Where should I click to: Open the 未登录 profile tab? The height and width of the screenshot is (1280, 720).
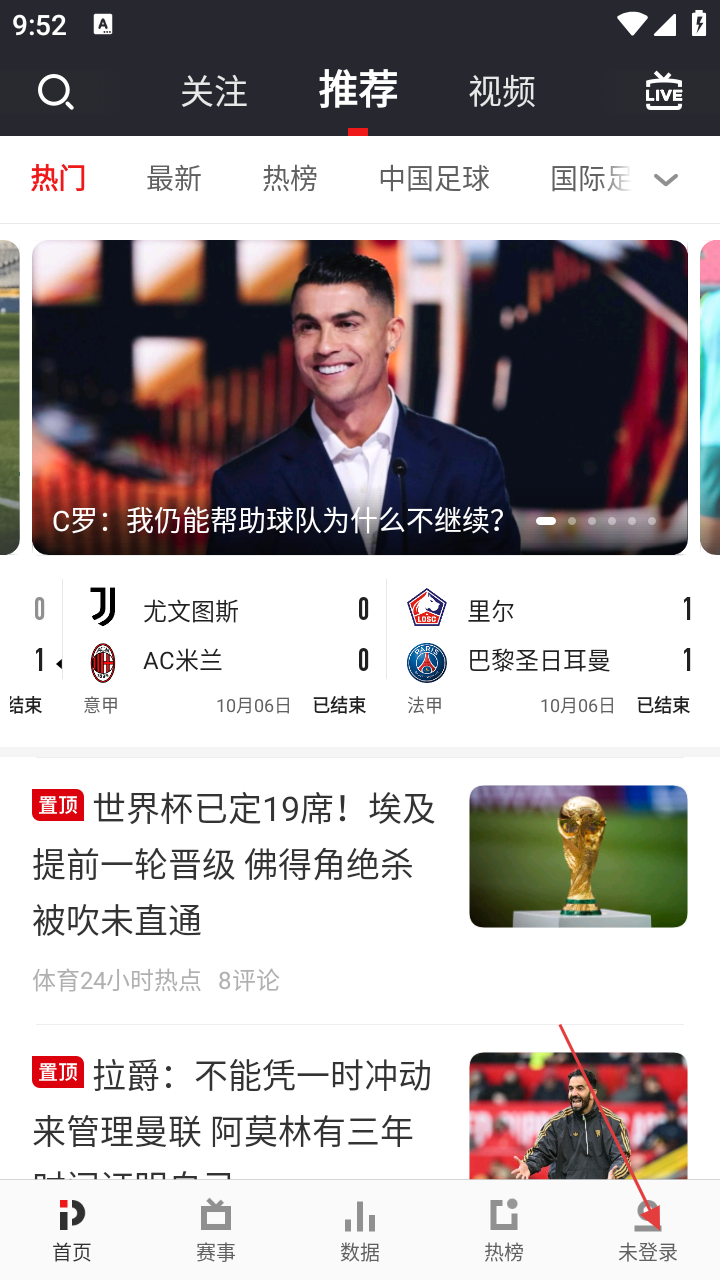coord(648,1230)
